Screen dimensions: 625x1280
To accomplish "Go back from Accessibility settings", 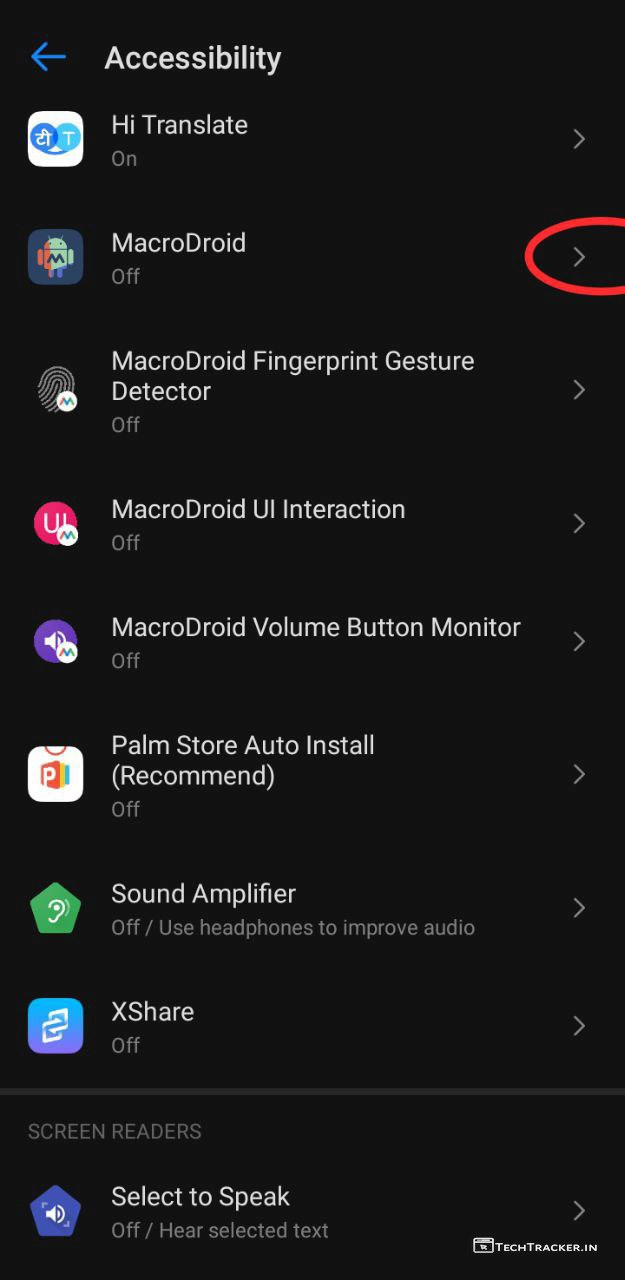I will tap(48, 57).
